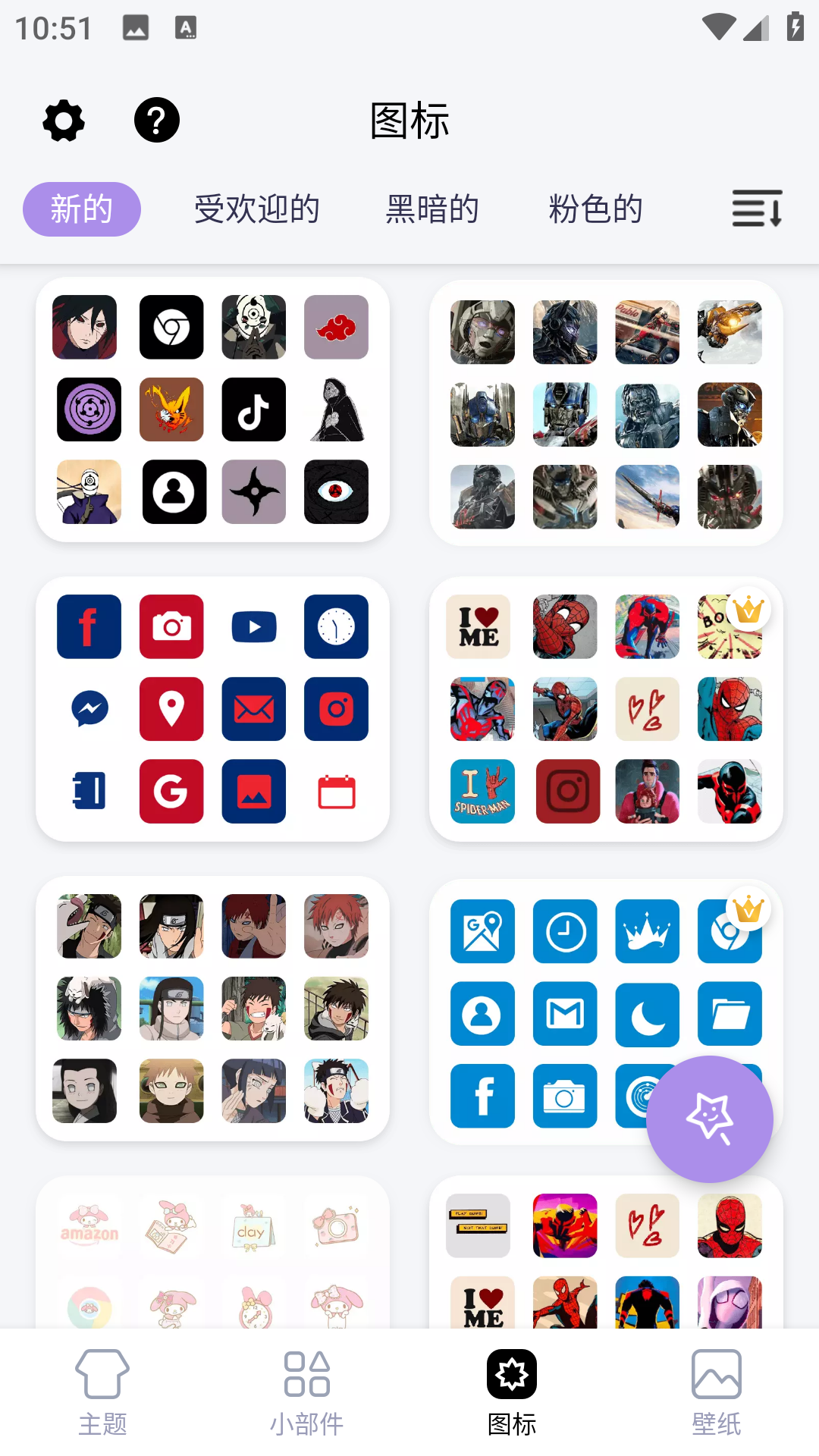Select the TikTok icon in the Naruto pack

[x=253, y=409]
